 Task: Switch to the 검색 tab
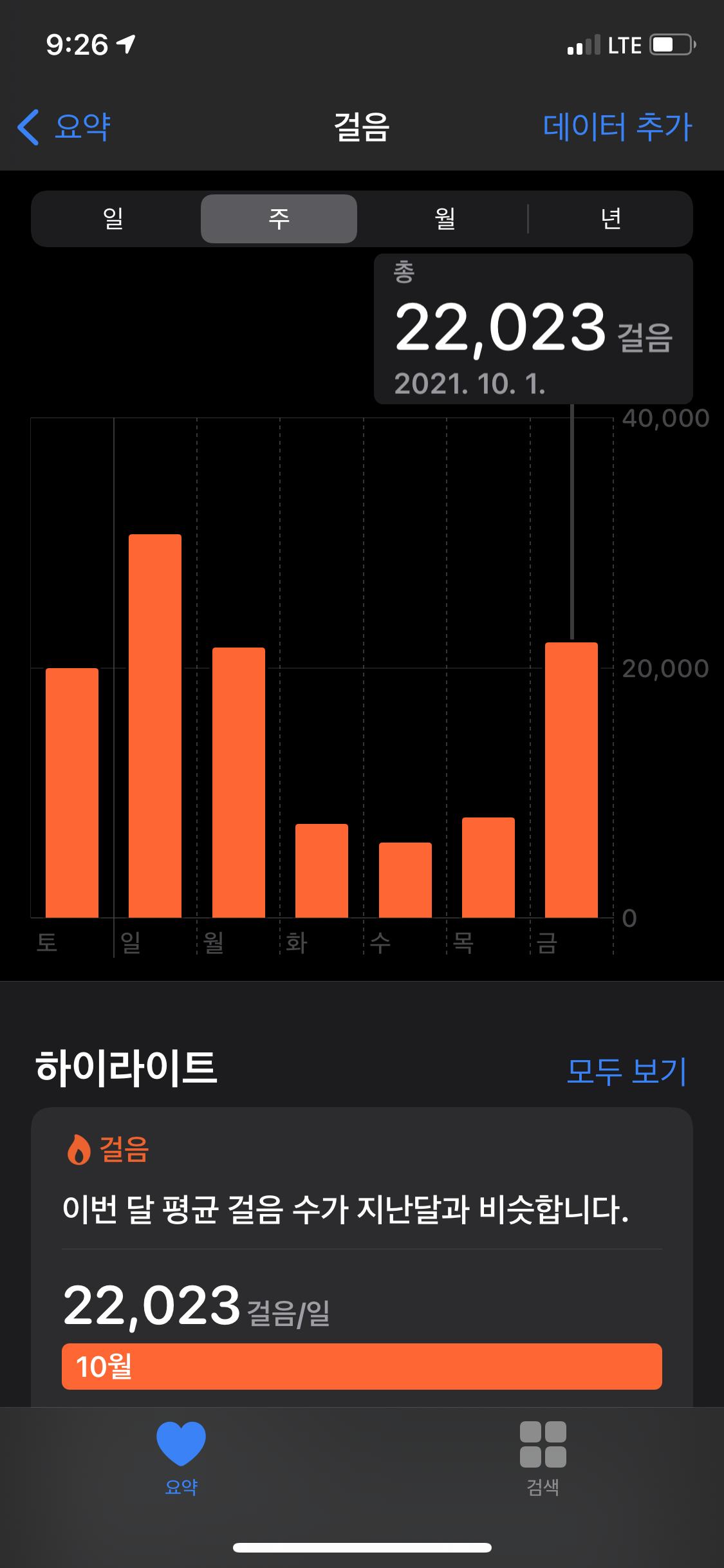(x=543, y=1459)
